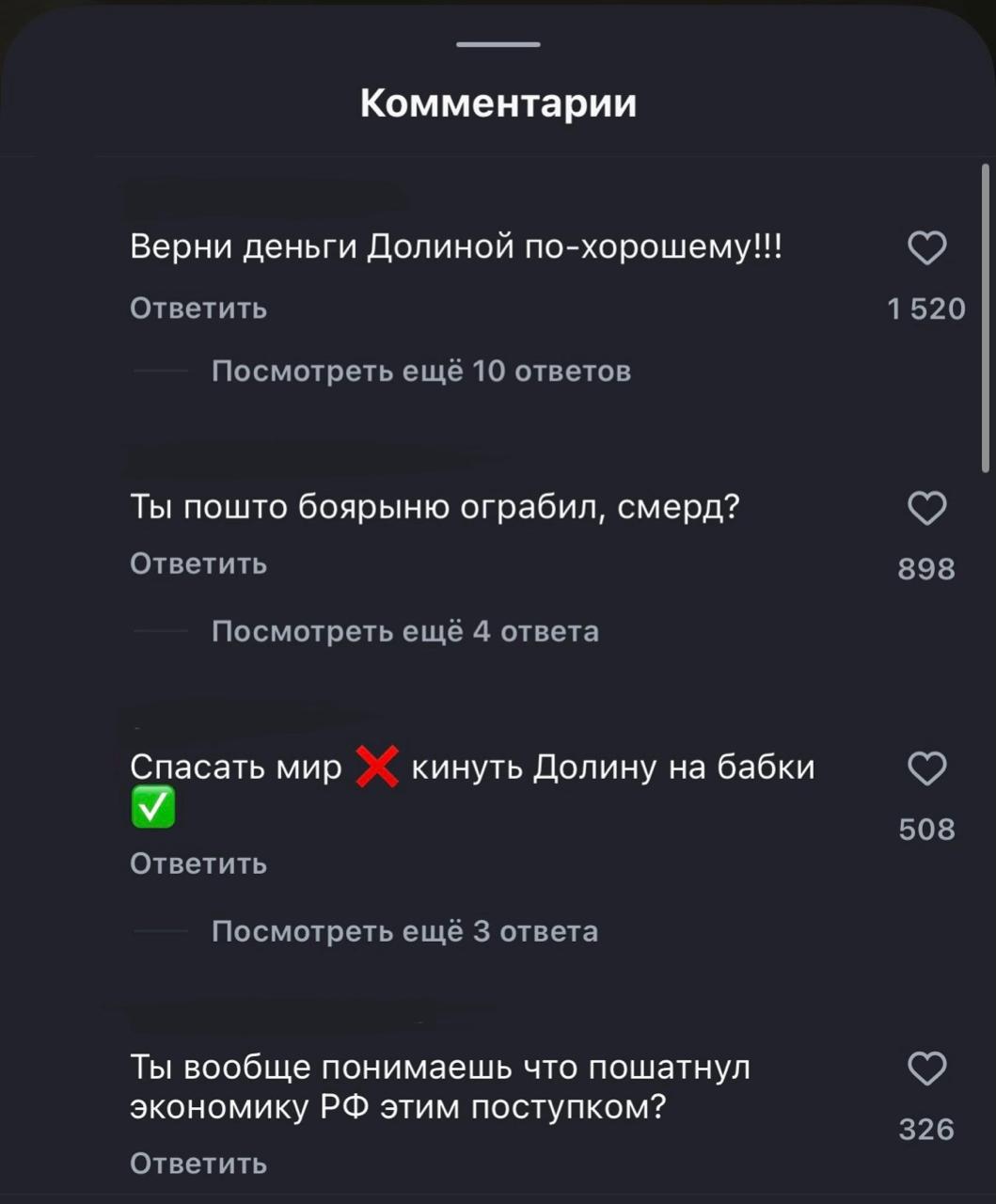Like the "Спасать мир" comment
This screenshot has height=1204, width=996.
click(926, 768)
